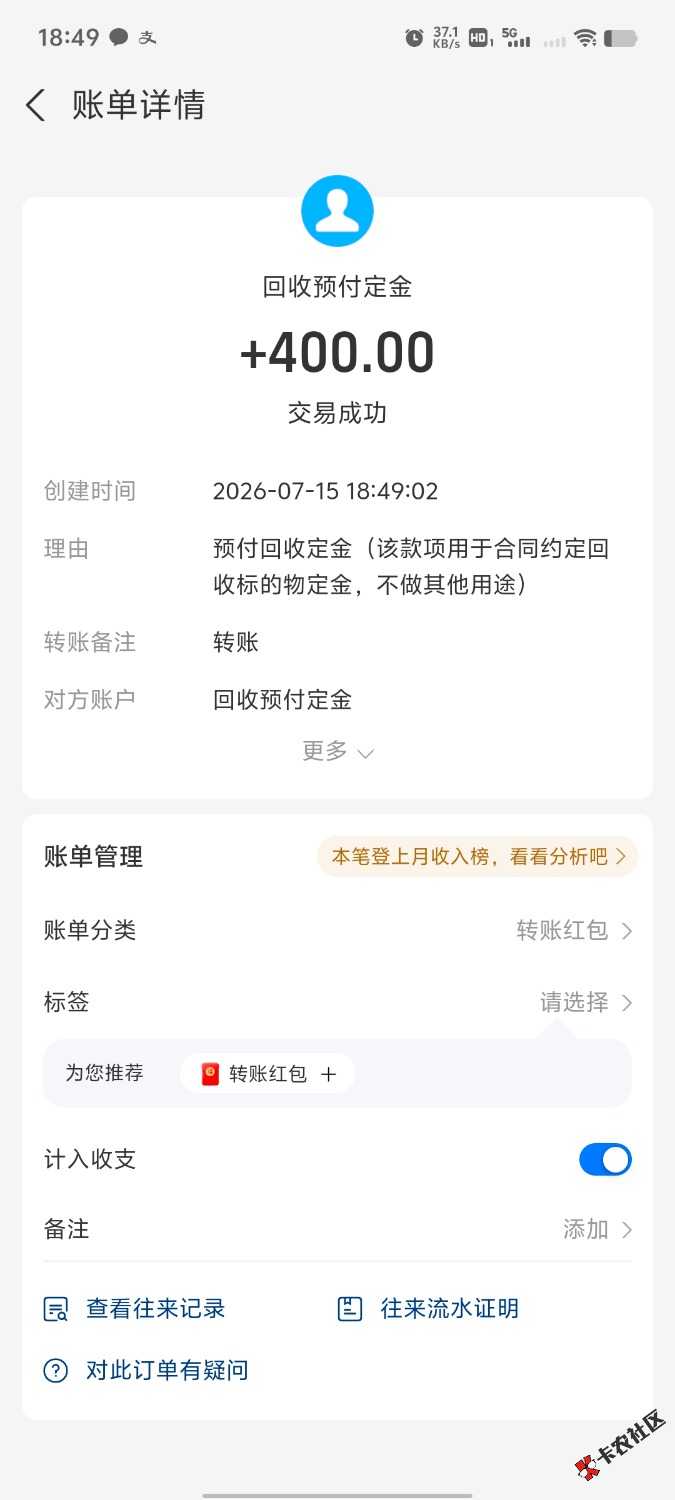Choose a 标签 via 请选择
This screenshot has width=675, height=1500.
pos(586,1002)
